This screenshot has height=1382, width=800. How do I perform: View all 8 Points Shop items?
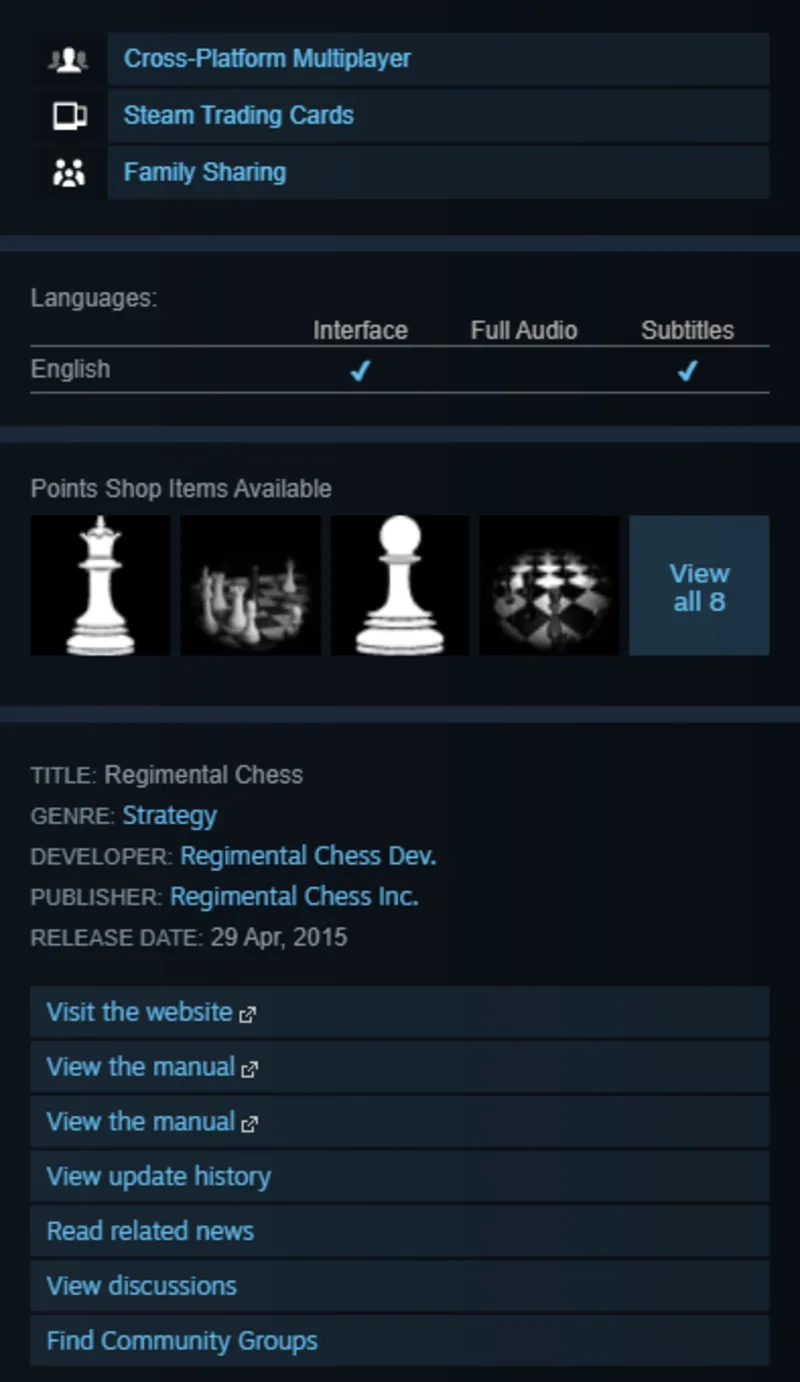699,586
